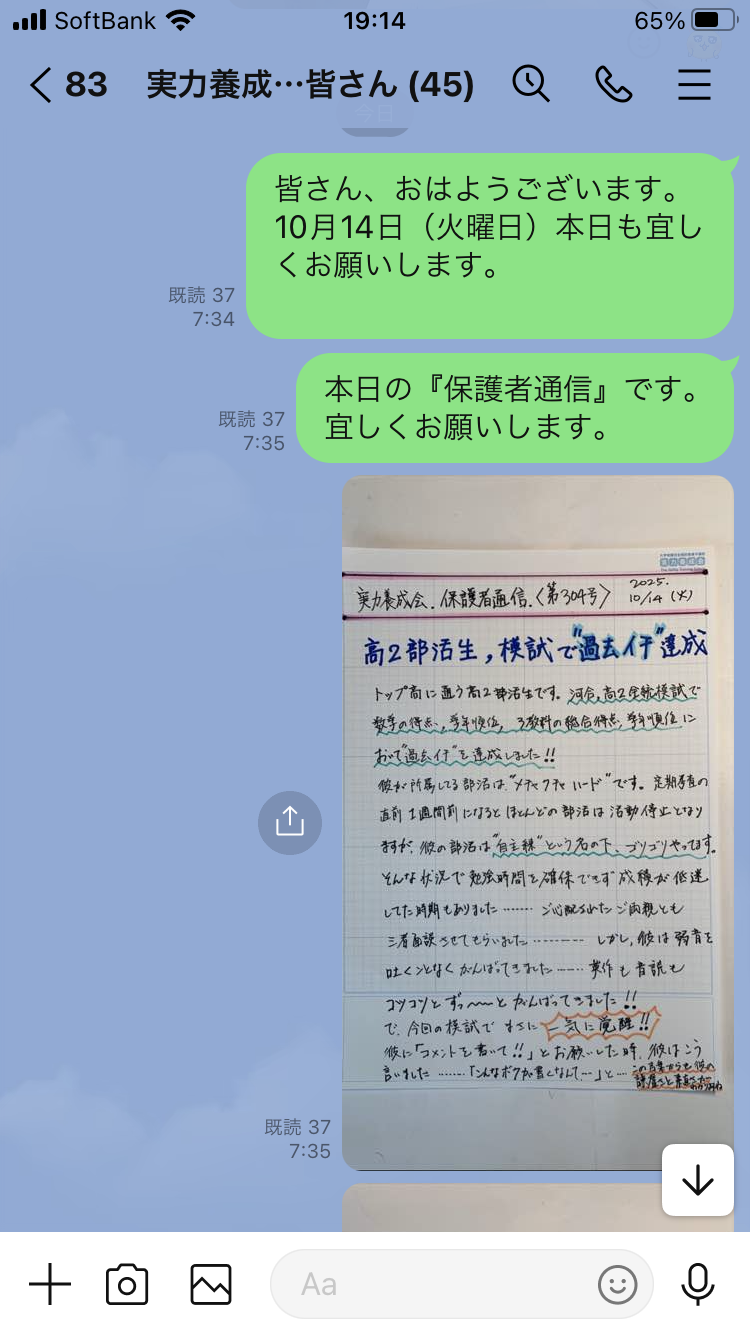The width and height of the screenshot is (750, 1334).
Task: Record a voice message
Action: point(697,1284)
